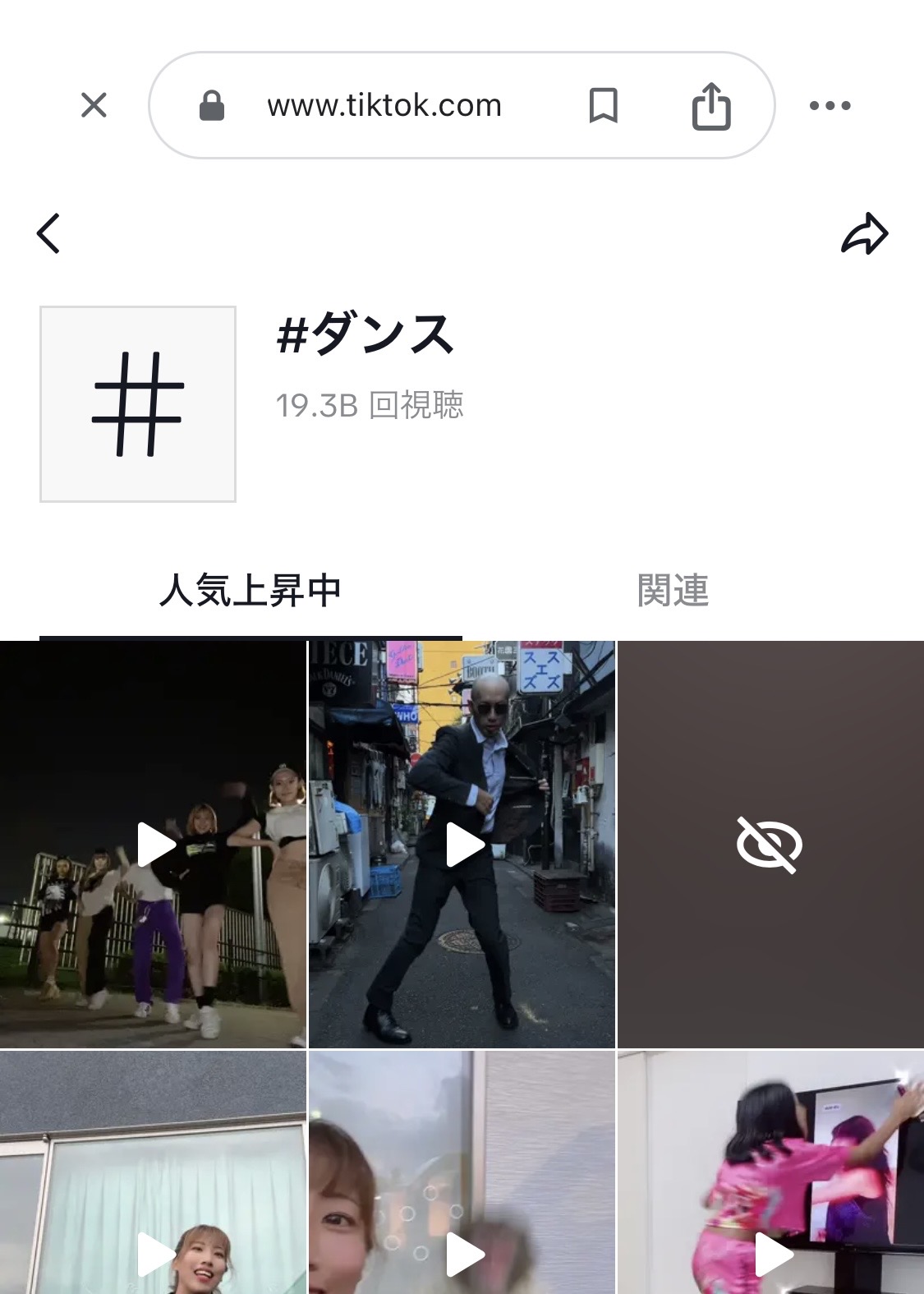Open the browser overflow menu
The image size is (924, 1294).
click(x=830, y=105)
